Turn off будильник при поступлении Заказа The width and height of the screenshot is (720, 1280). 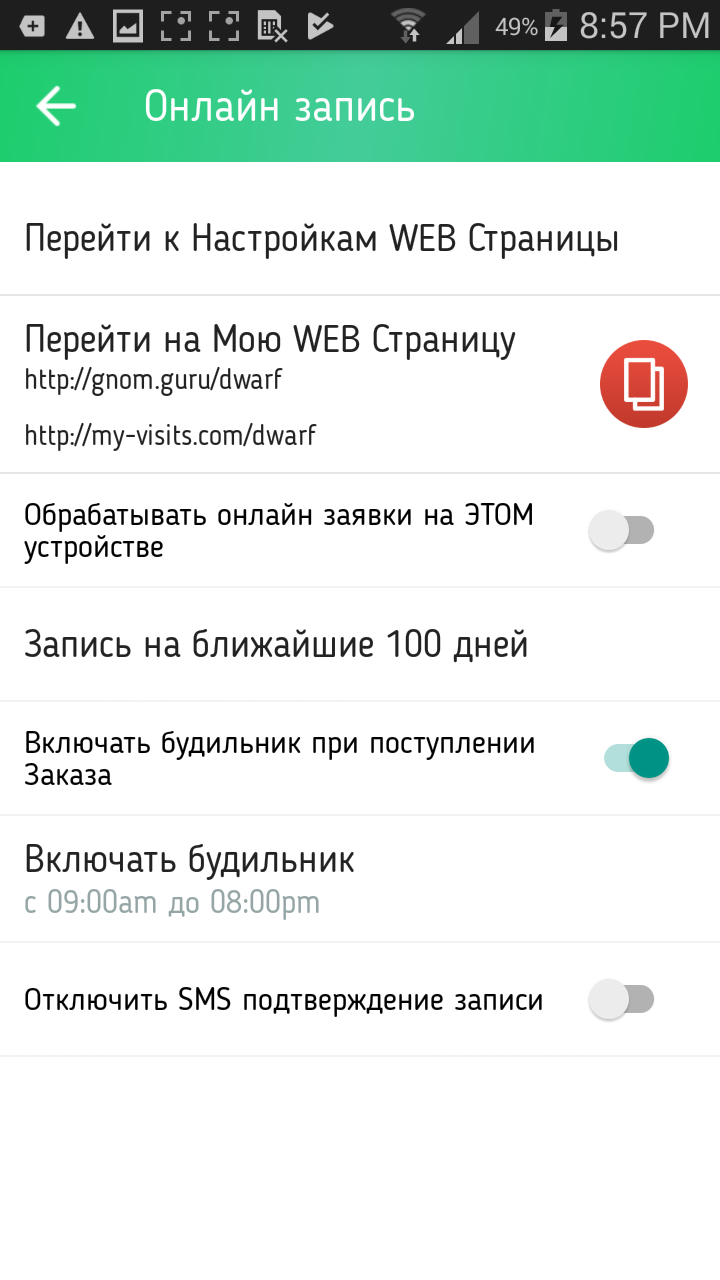click(636, 758)
